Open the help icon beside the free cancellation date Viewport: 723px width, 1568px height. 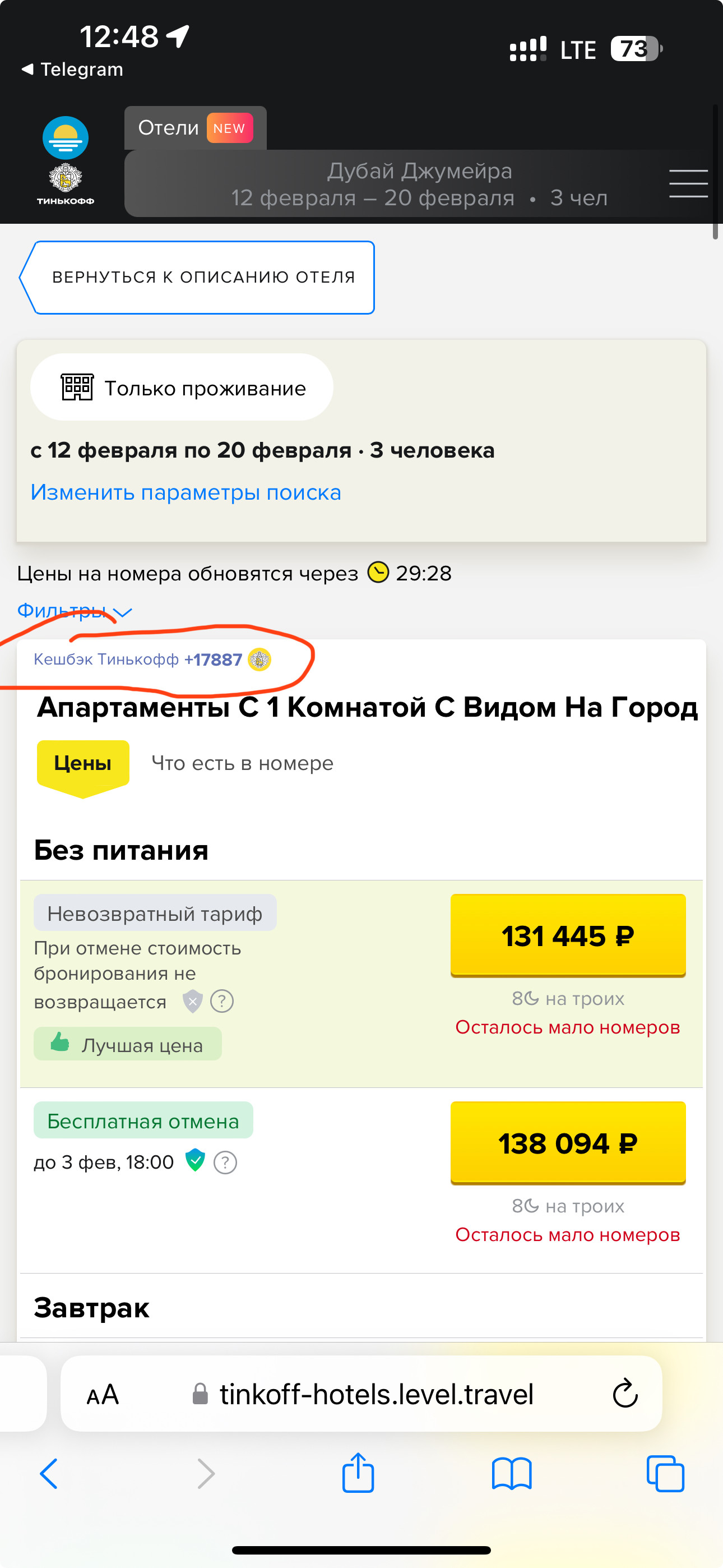pos(225,1162)
